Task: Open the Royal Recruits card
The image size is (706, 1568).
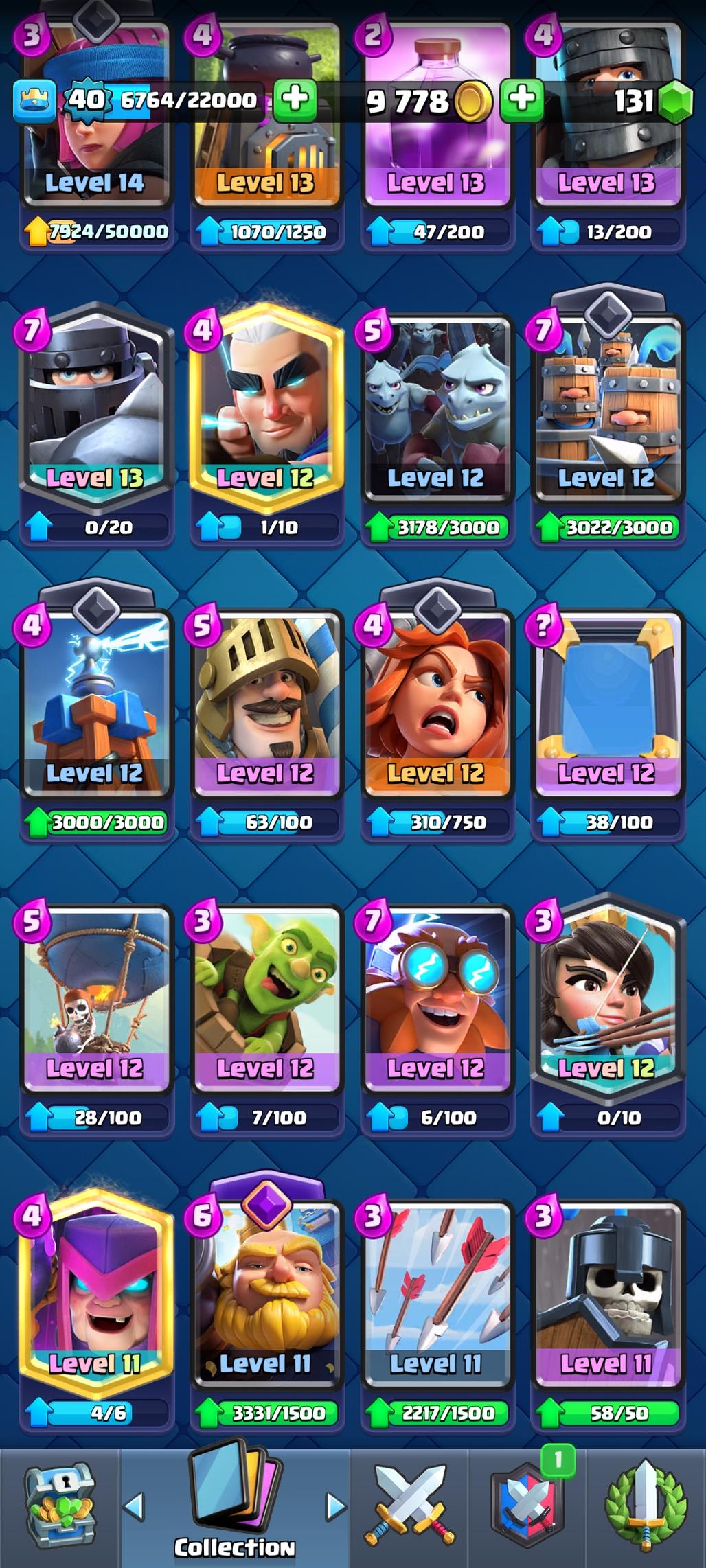Action: pyautogui.click(x=606, y=412)
